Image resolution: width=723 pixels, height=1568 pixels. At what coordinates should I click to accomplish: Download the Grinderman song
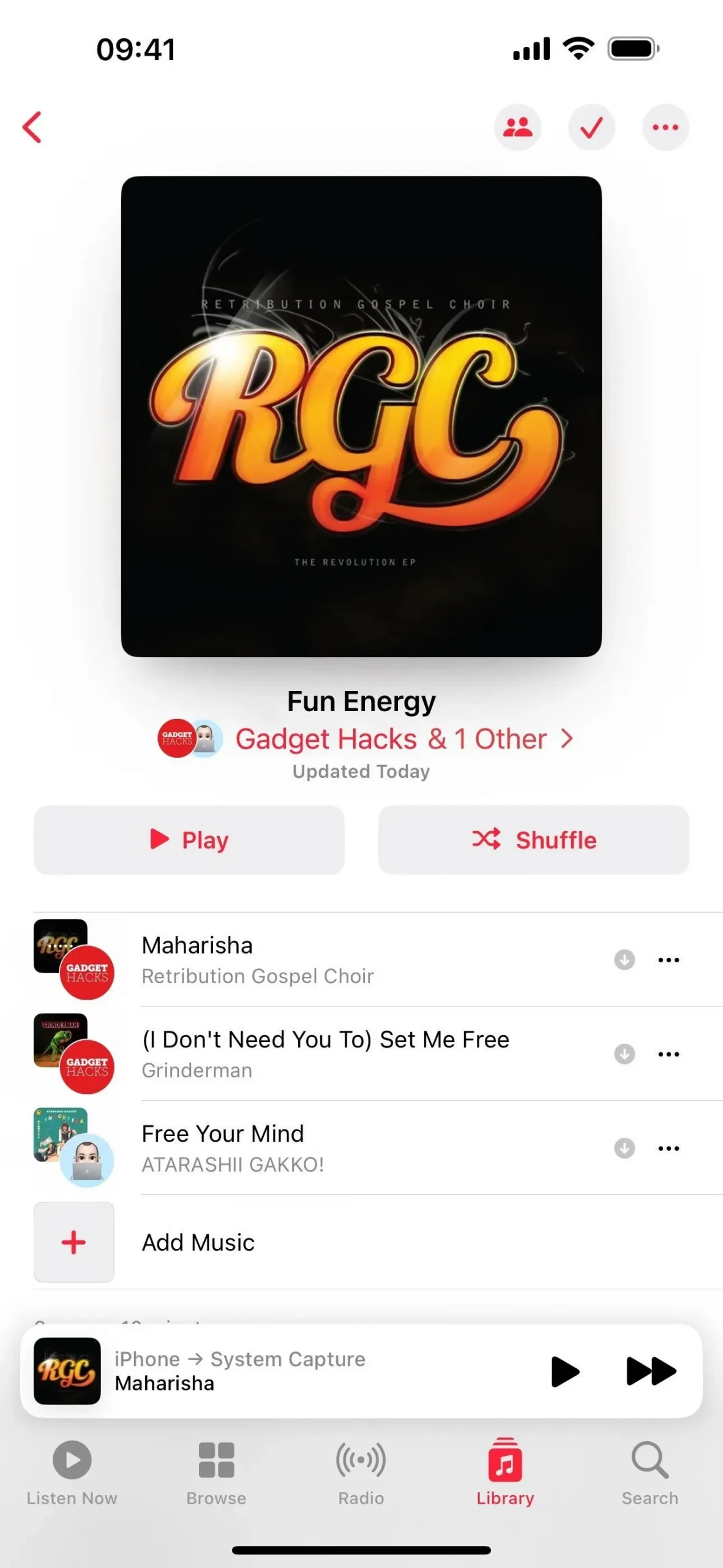point(624,1054)
